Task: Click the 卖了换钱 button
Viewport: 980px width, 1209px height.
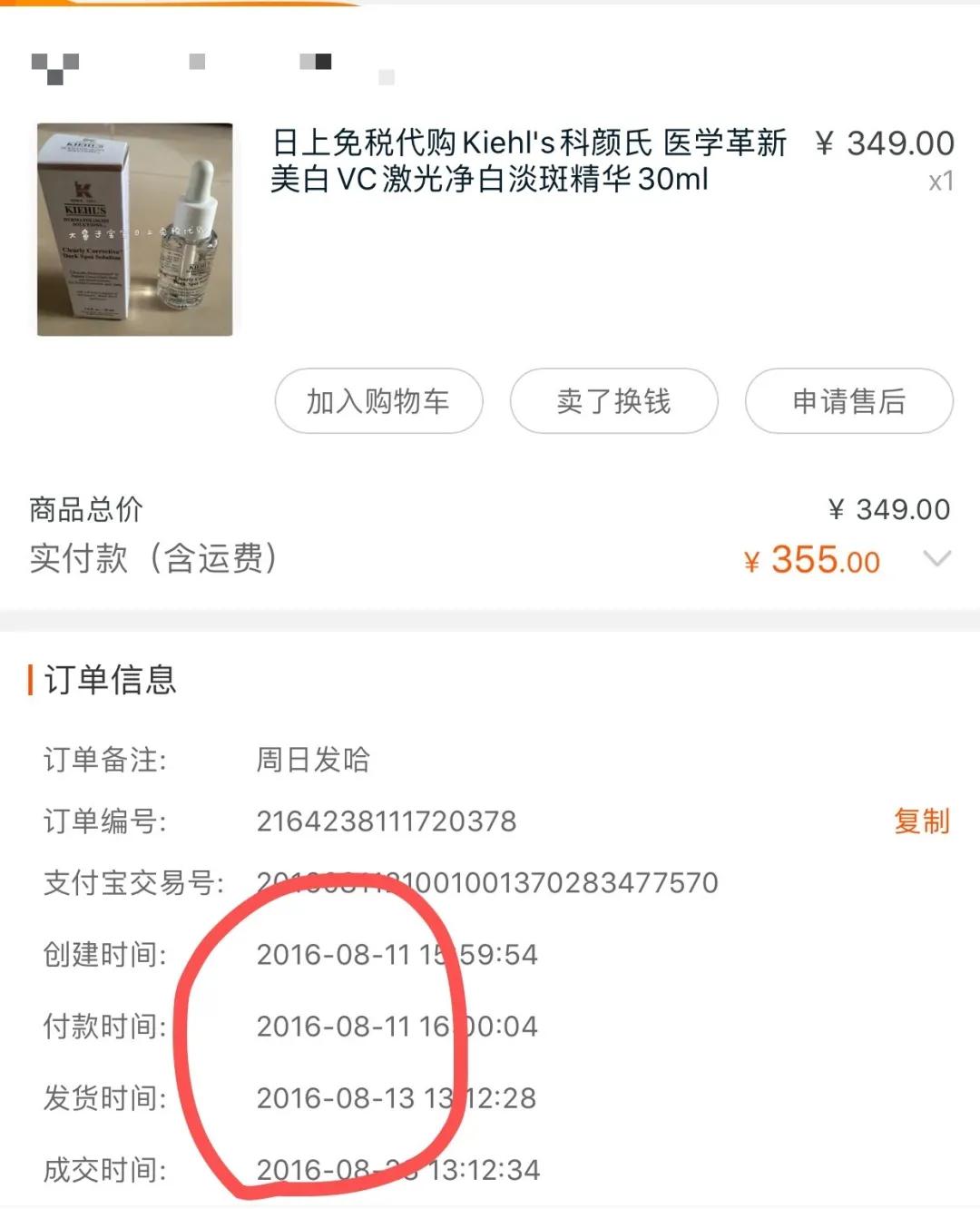Action: pos(613,401)
